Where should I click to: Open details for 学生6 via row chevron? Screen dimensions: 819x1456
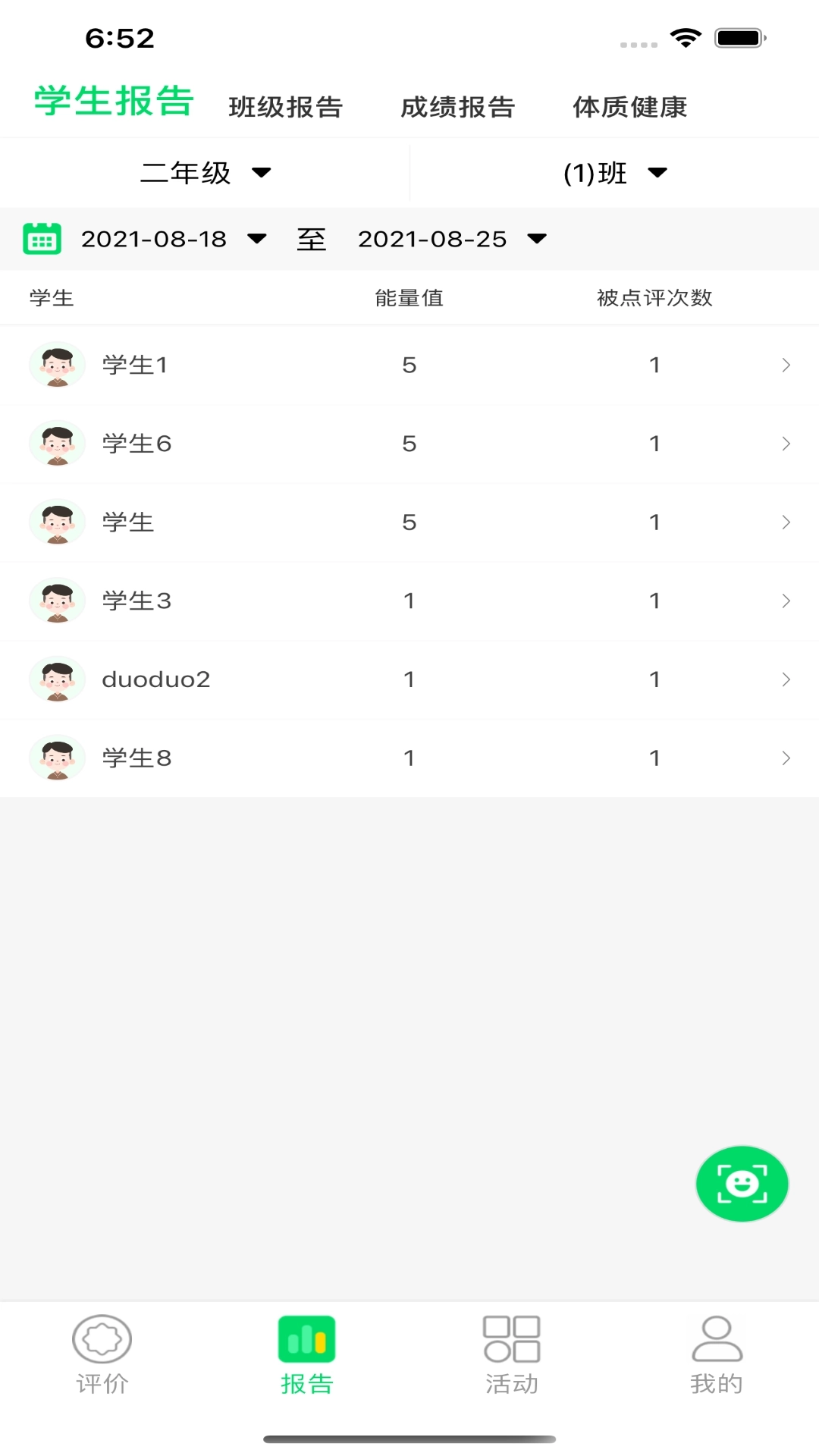pos(786,444)
